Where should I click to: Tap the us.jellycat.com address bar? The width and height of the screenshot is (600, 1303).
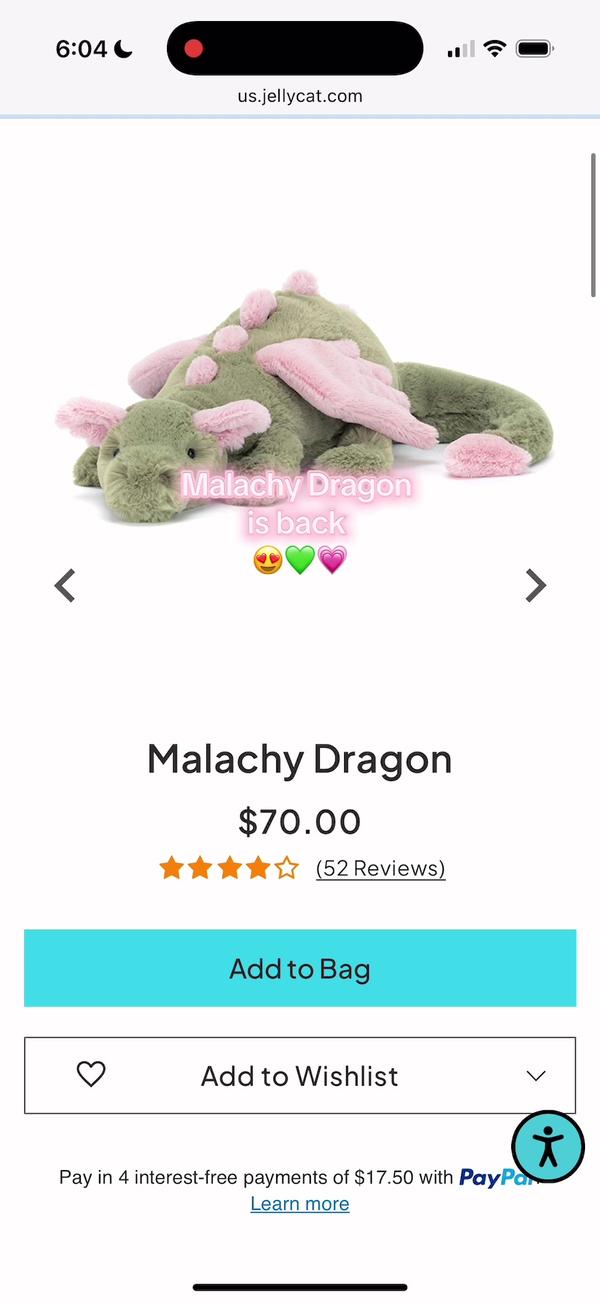[x=300, y=97]
